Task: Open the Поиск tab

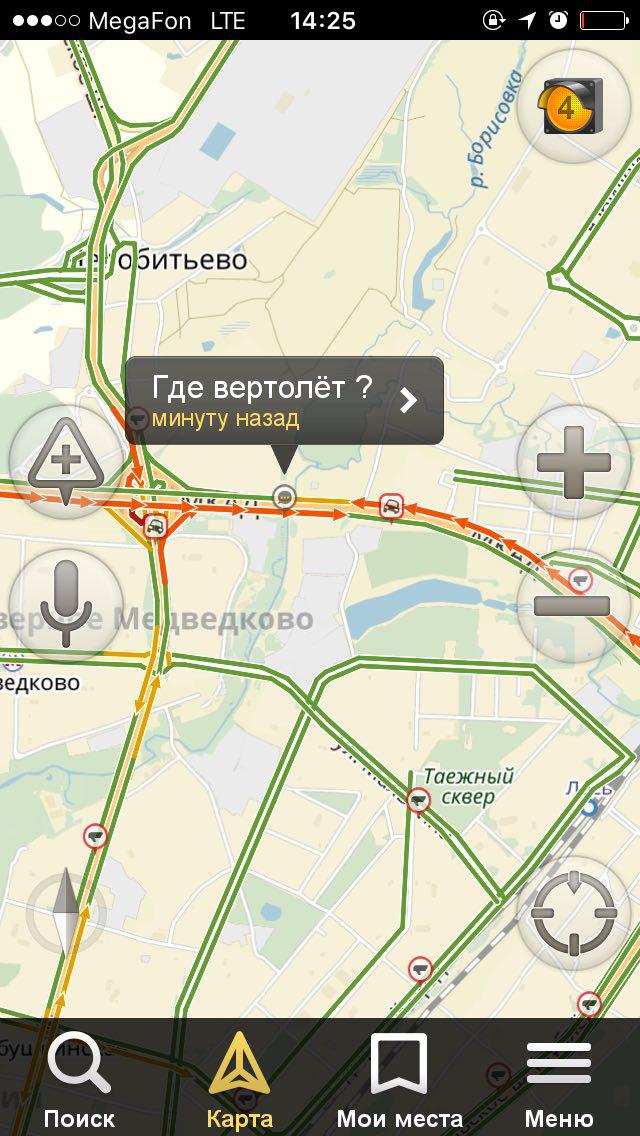Action: [79, 1080]
